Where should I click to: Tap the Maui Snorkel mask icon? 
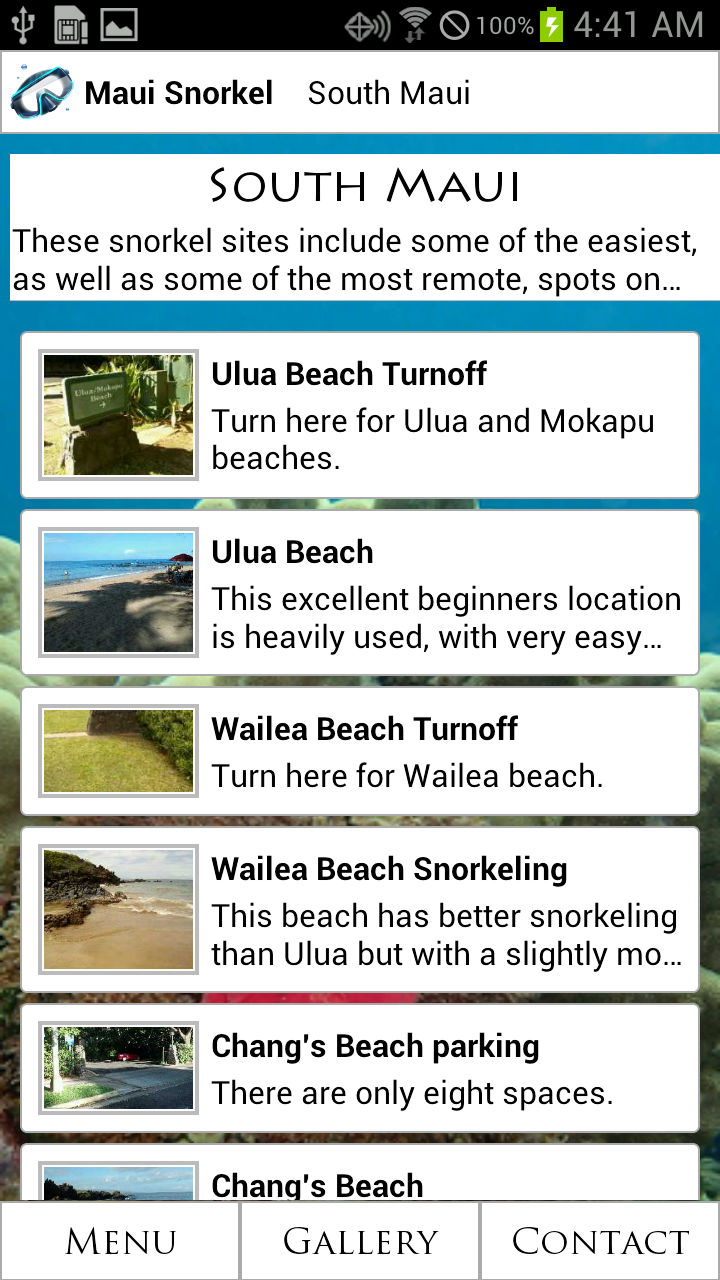point(42,93)
